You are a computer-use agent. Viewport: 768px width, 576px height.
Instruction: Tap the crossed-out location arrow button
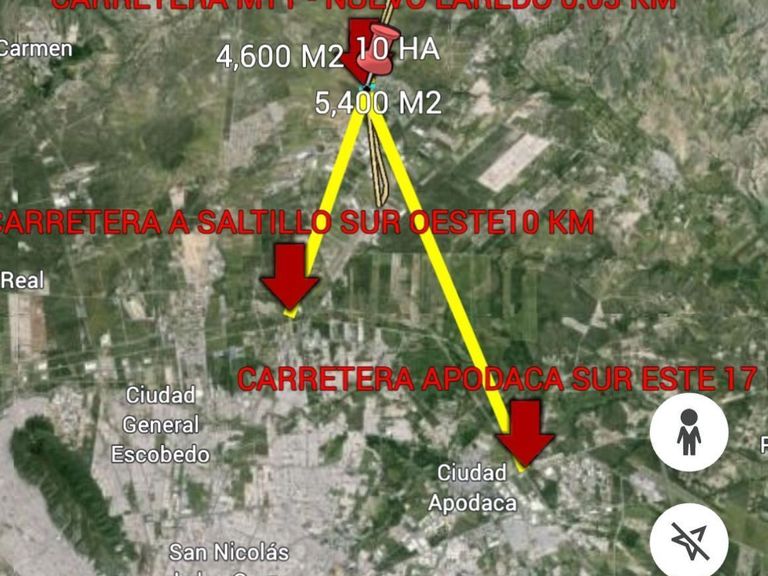tap(688, 541)
